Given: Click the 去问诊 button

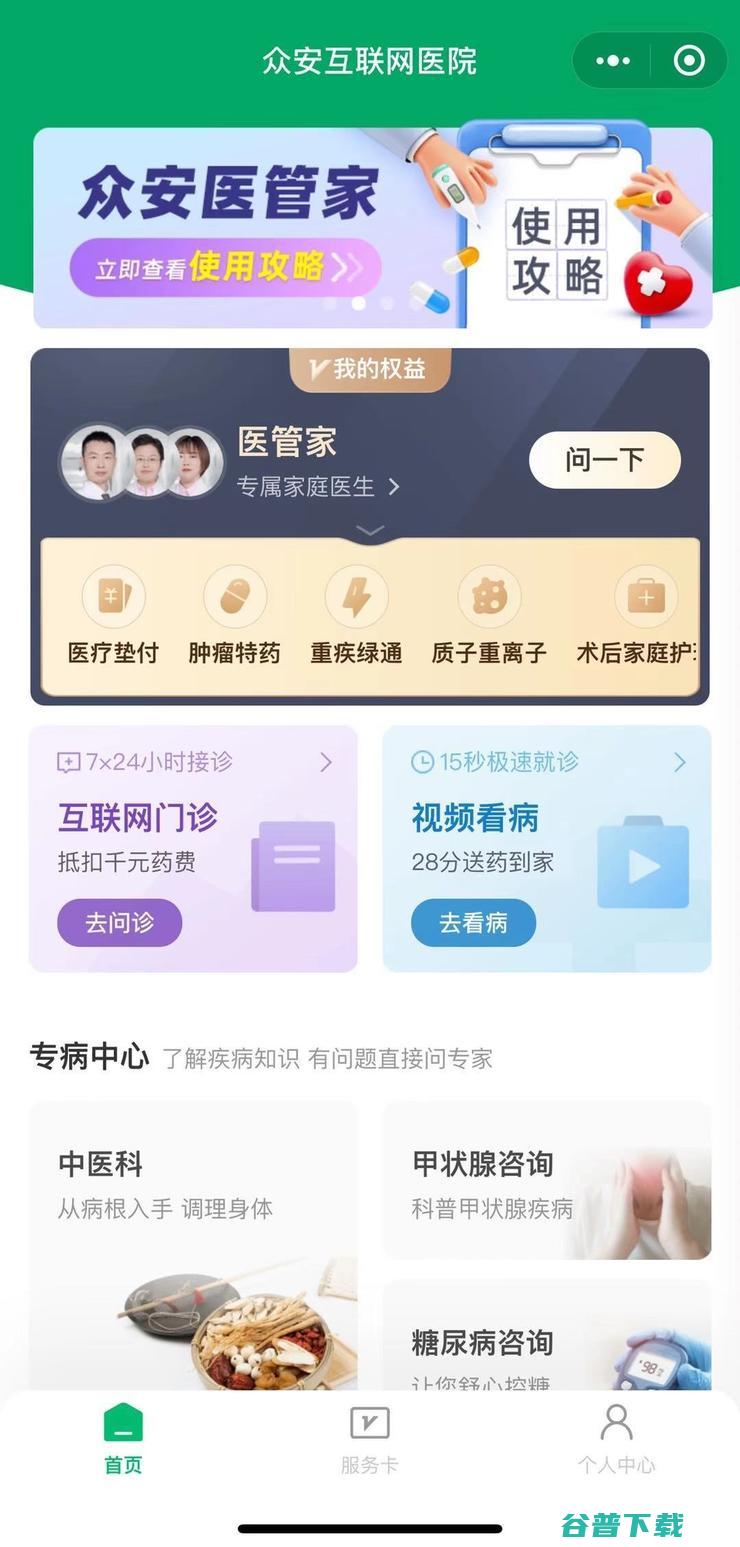Looking at the screenshot, I should point(119,923).
